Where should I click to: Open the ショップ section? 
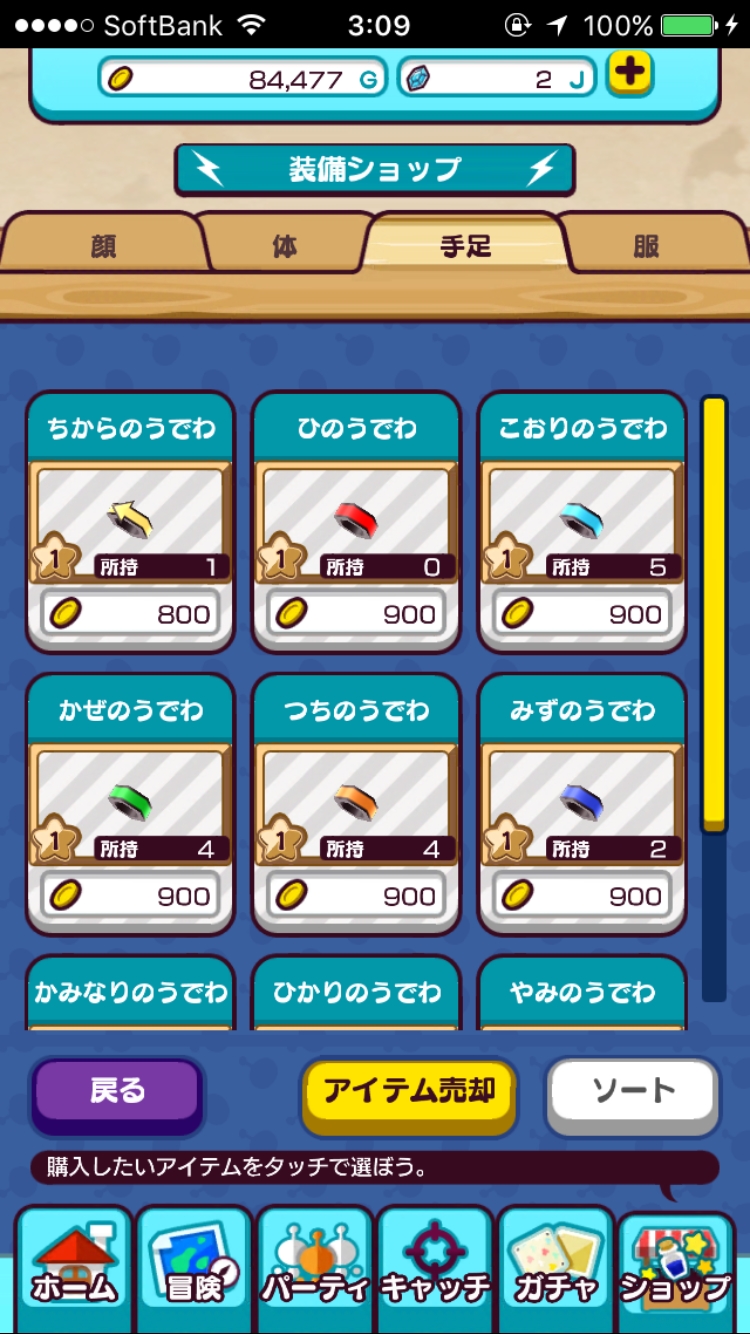pyautogui.click(x=676, y=1270)
